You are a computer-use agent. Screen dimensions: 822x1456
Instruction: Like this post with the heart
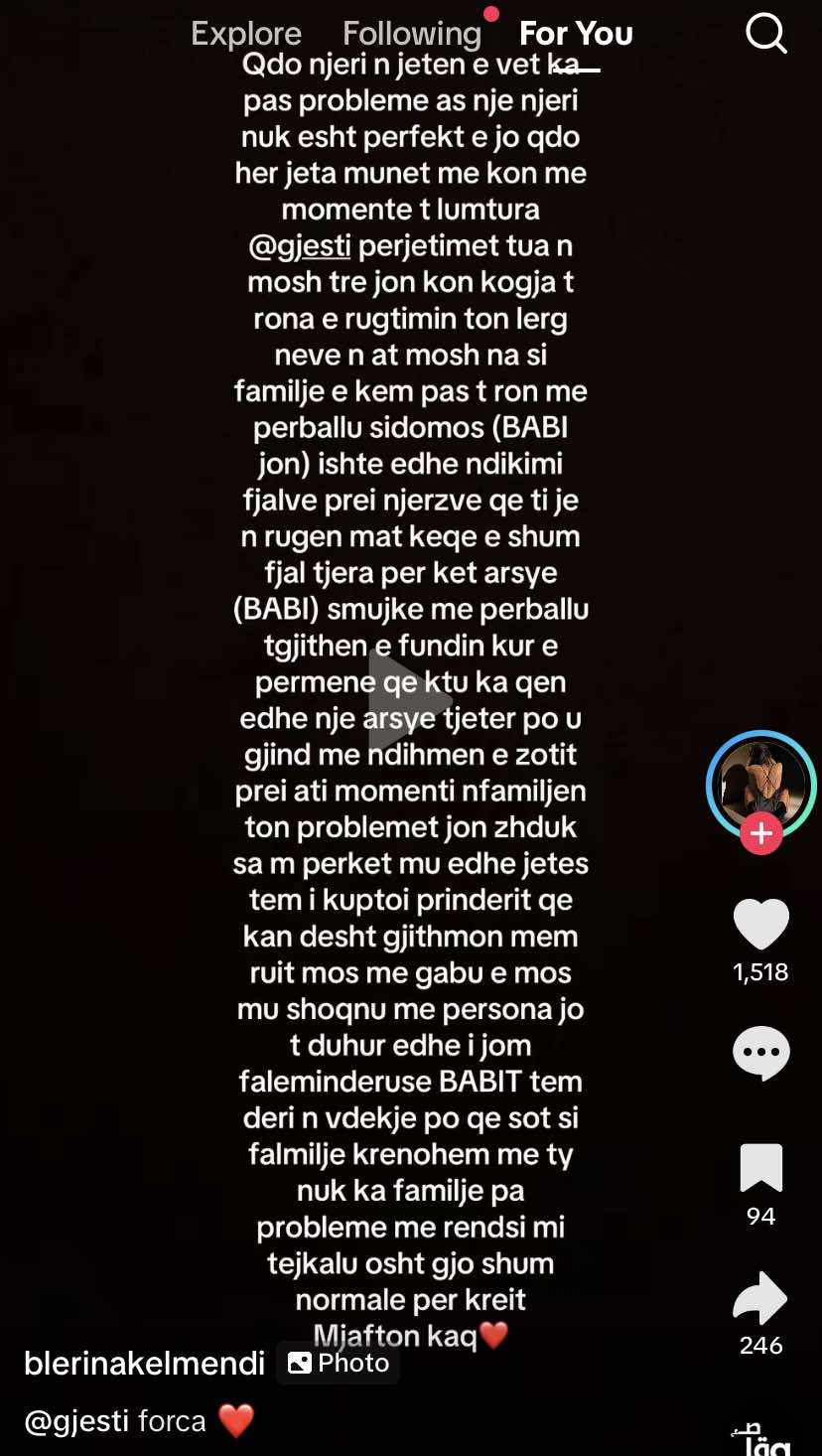coord(760,925)
